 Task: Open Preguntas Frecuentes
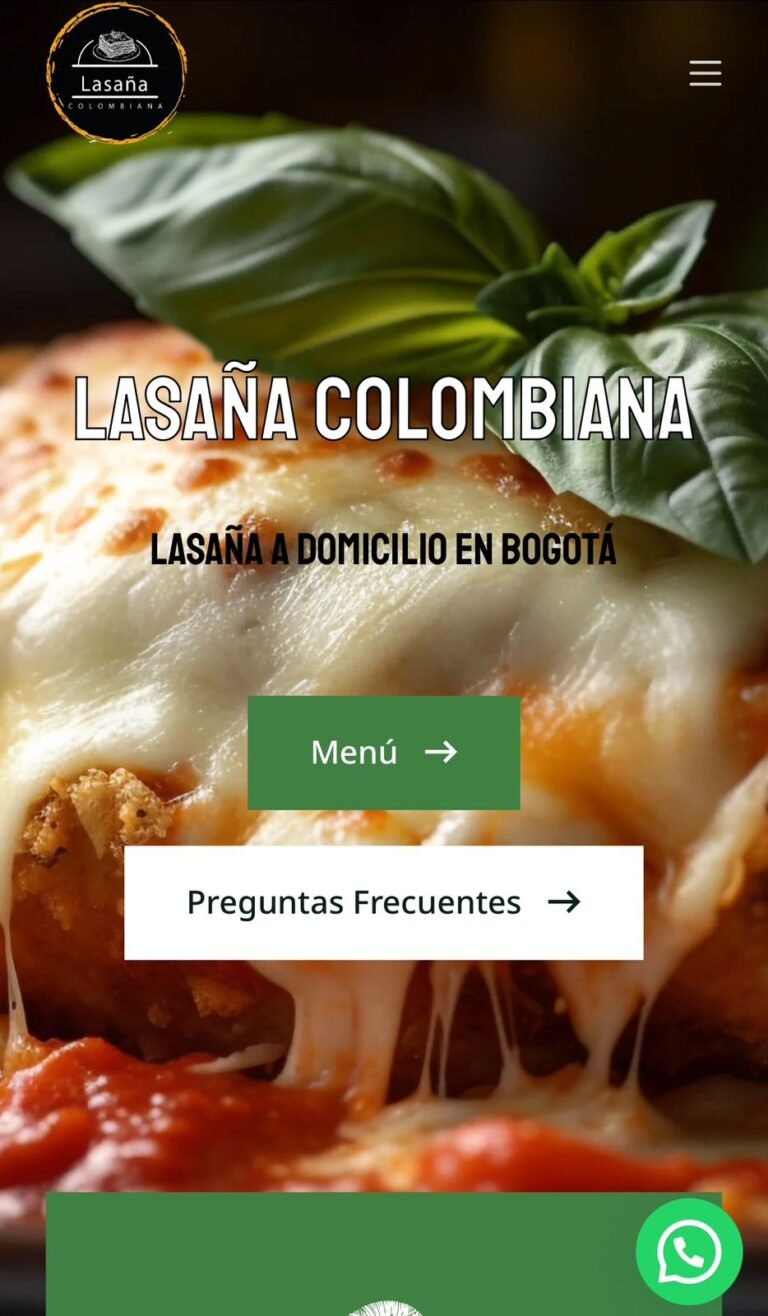(x=384, y=902)
